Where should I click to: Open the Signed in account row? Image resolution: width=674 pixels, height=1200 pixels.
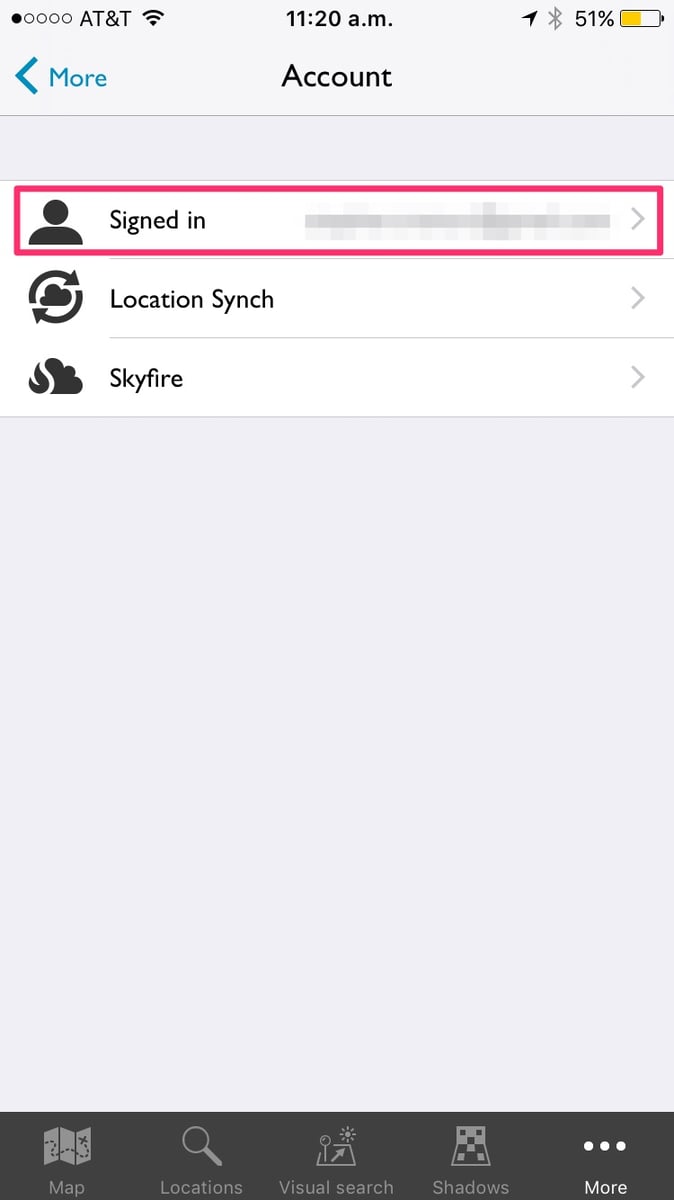pyautogui.click(x=337, y=219)
